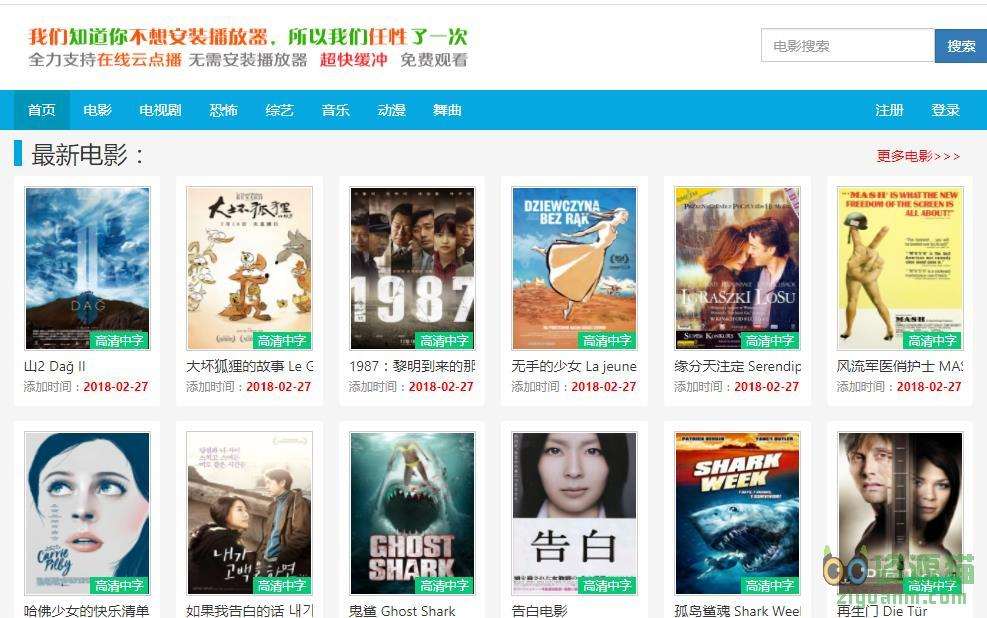The width and height of the screenshot is (987, 618).
Task: Open the 动漫 category
Action: (392, 110)
